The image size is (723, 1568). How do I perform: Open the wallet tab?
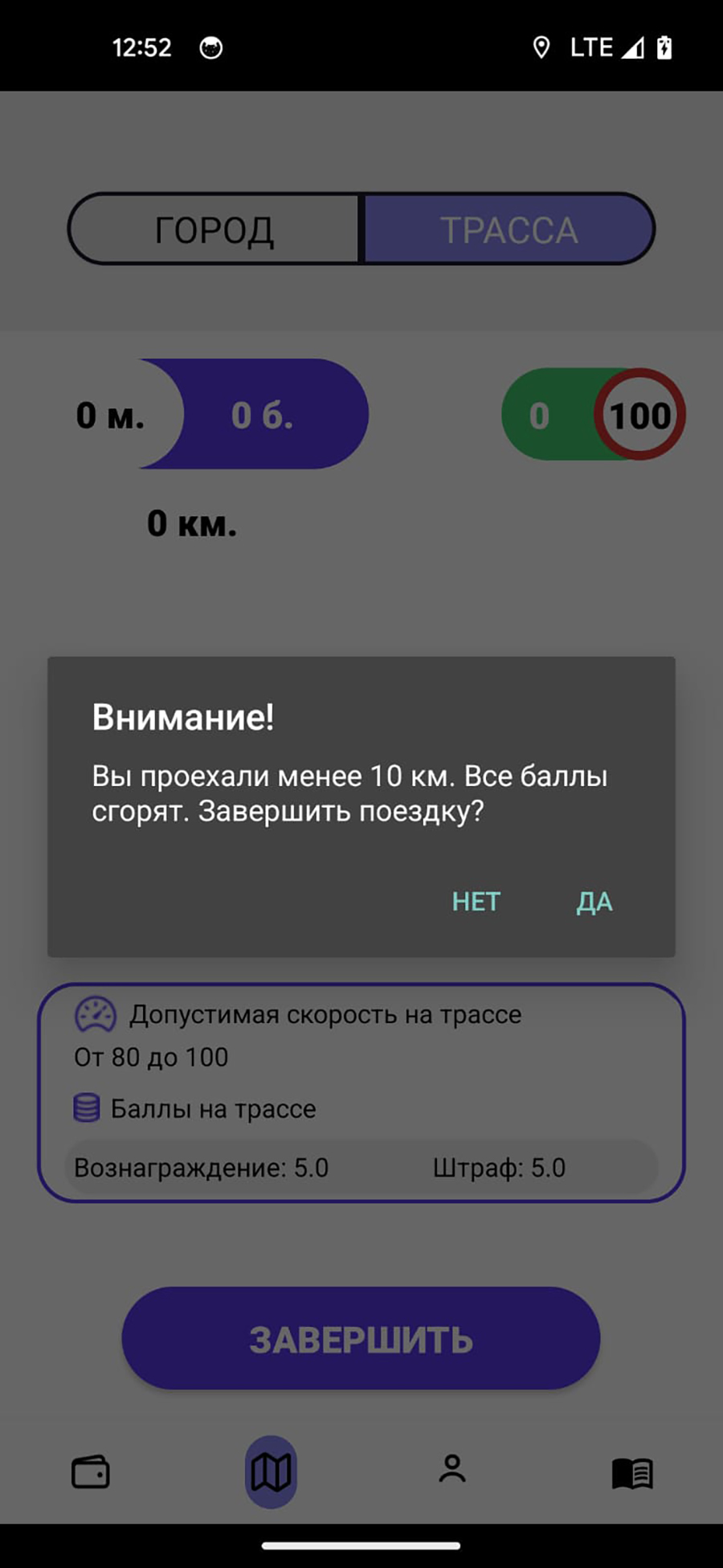click(91, 1472)
